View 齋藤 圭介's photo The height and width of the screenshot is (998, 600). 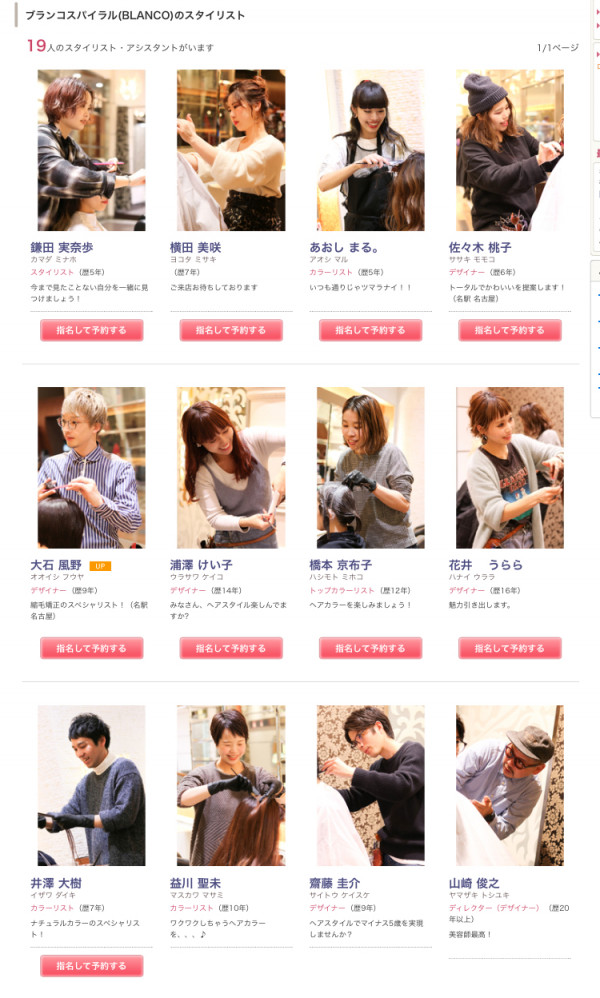(x=370, y=785)
